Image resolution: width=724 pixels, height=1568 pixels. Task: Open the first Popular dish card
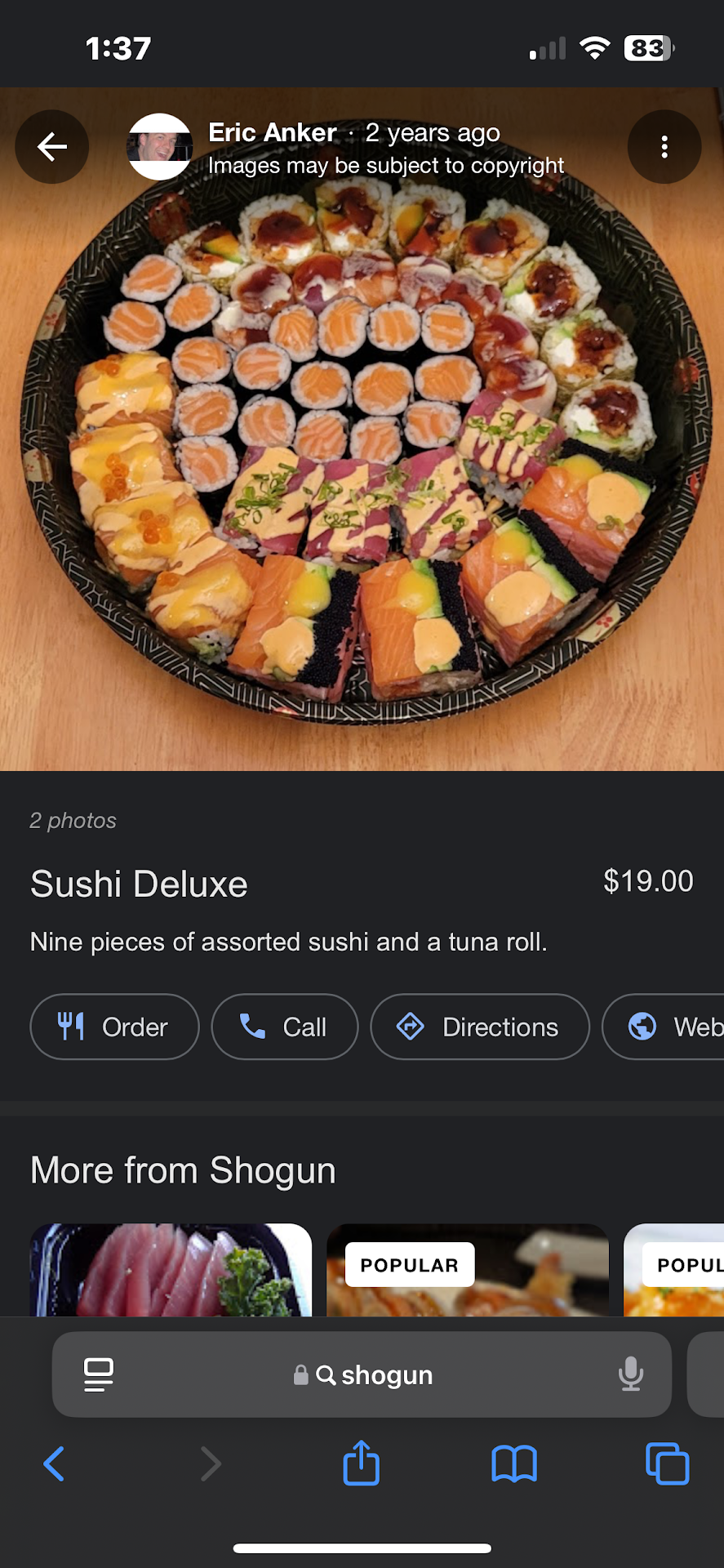(467, 1270)
